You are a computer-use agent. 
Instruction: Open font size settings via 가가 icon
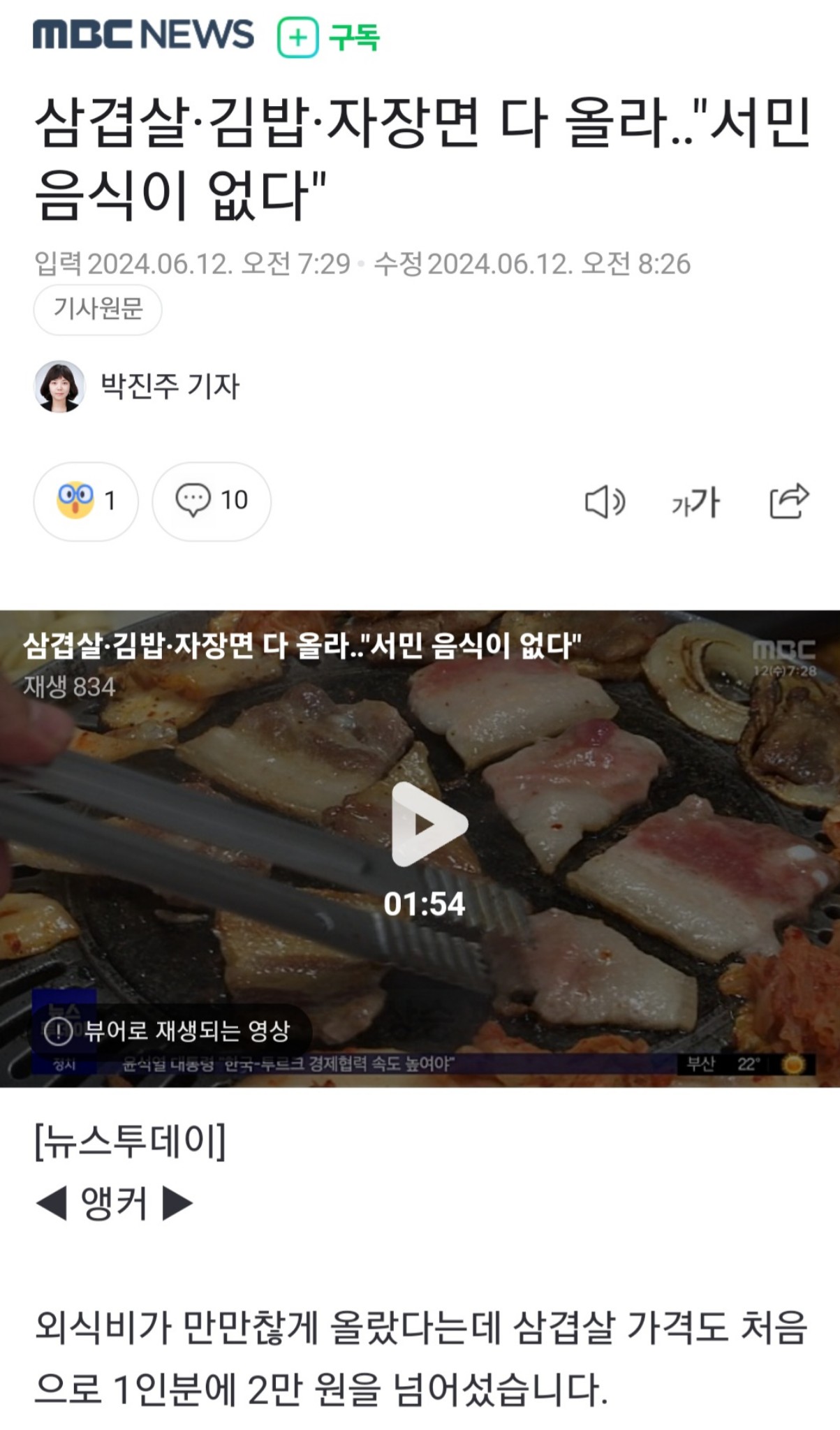tap(698, 500)
